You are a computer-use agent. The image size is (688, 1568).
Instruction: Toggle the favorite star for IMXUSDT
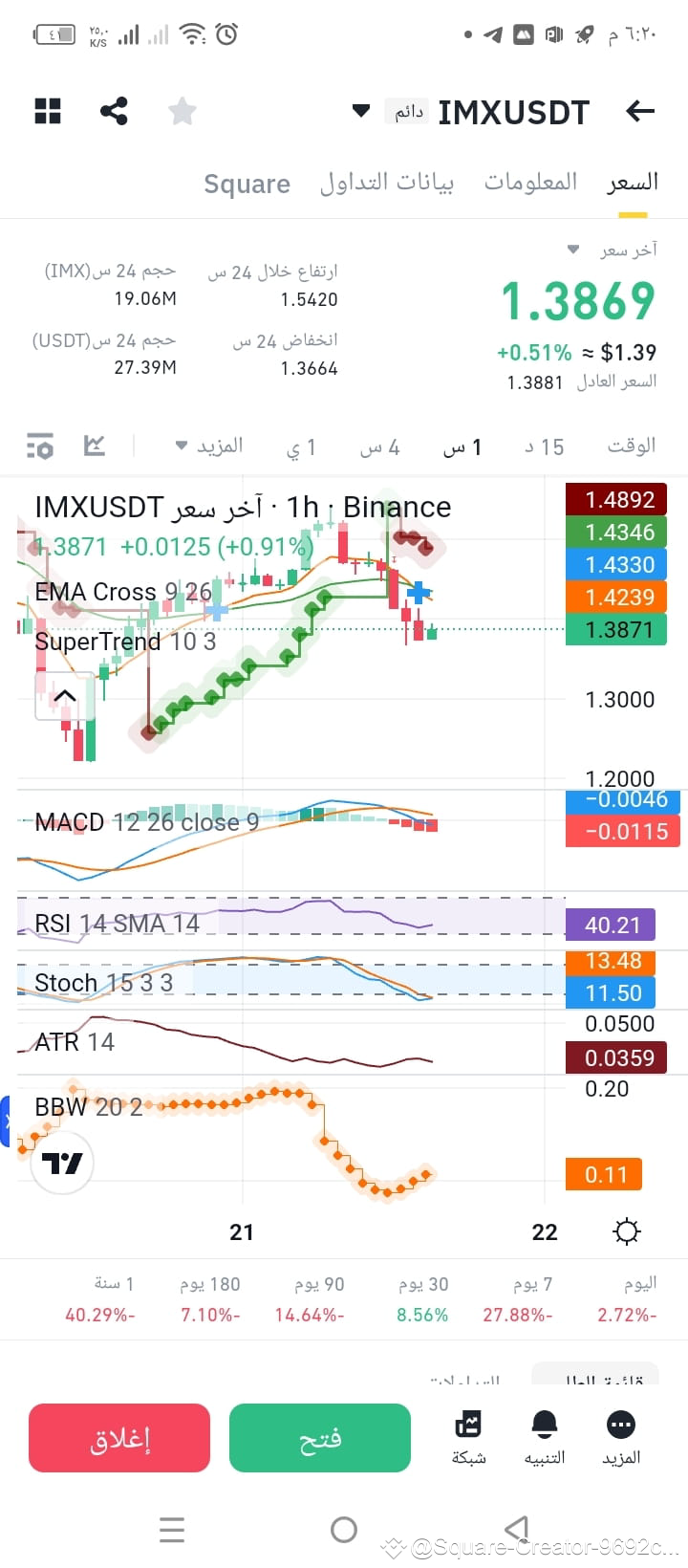[182, 111]
